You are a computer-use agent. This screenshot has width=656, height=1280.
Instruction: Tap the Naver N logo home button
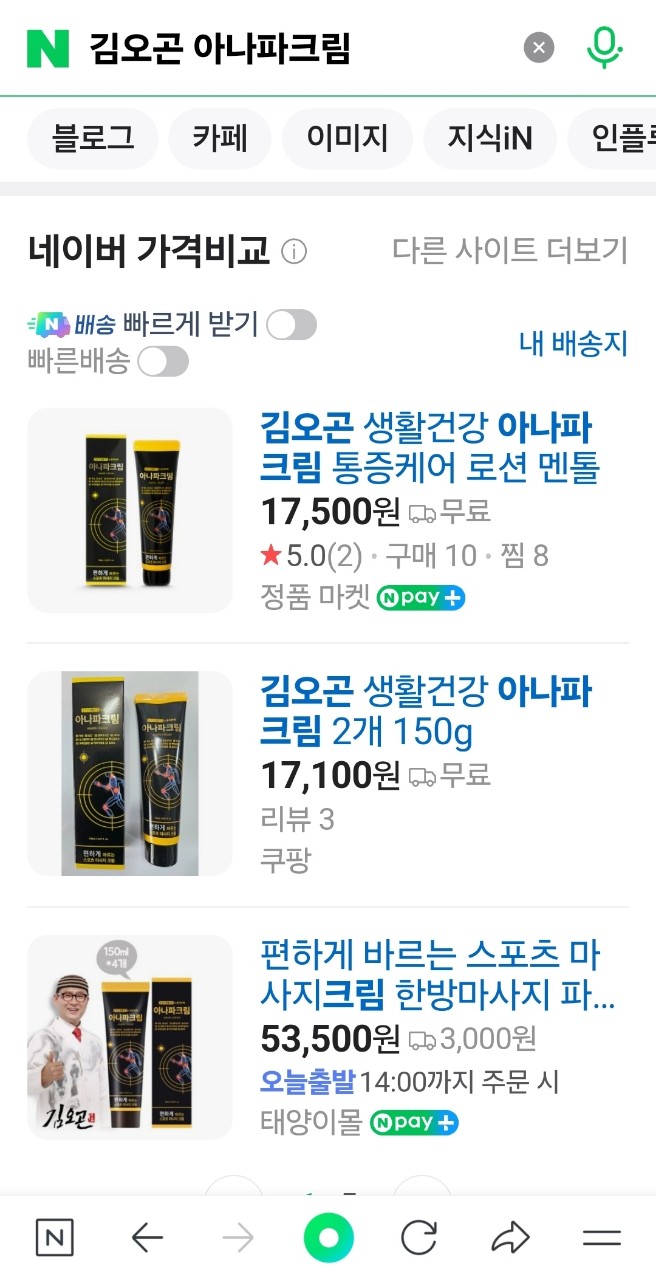pyautogui.click(x=48, y=48)
